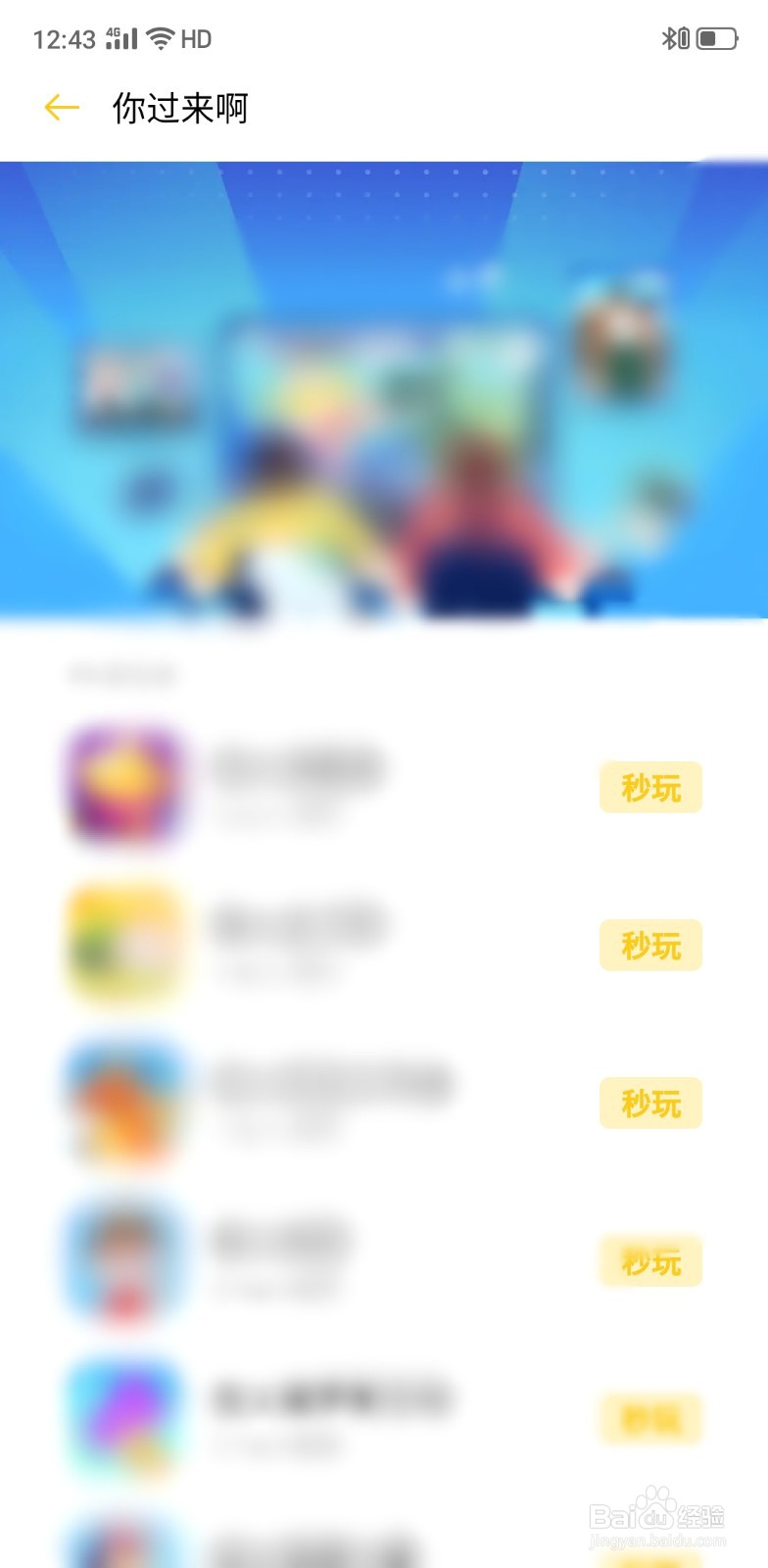
Task: Tap the third game app icon
Action: [123, 1103]
